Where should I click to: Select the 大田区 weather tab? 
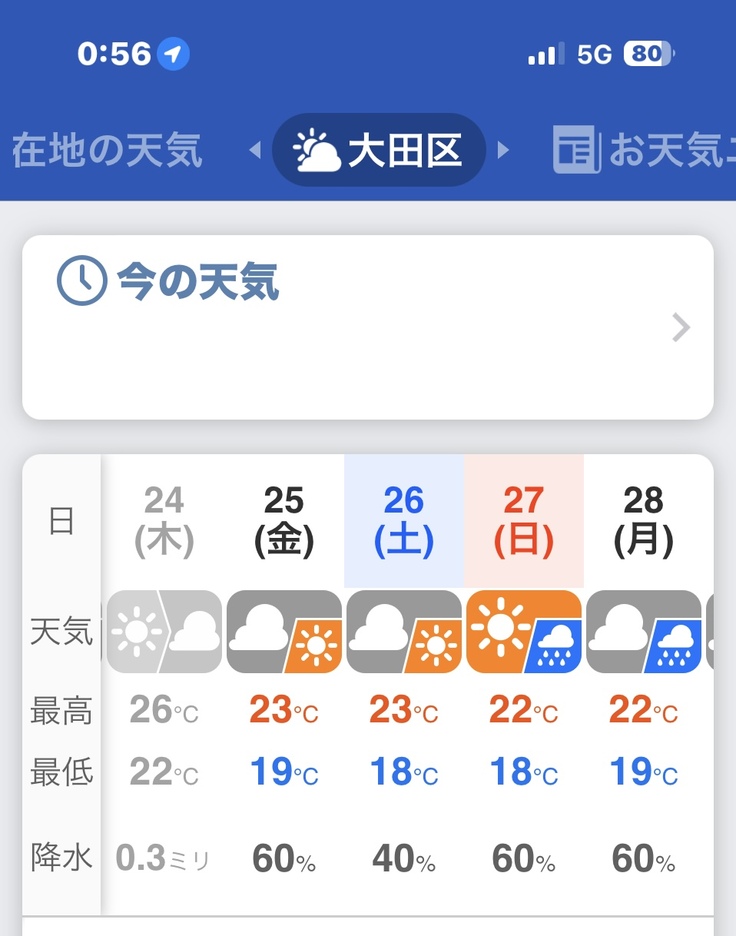(x=379, y=151)
